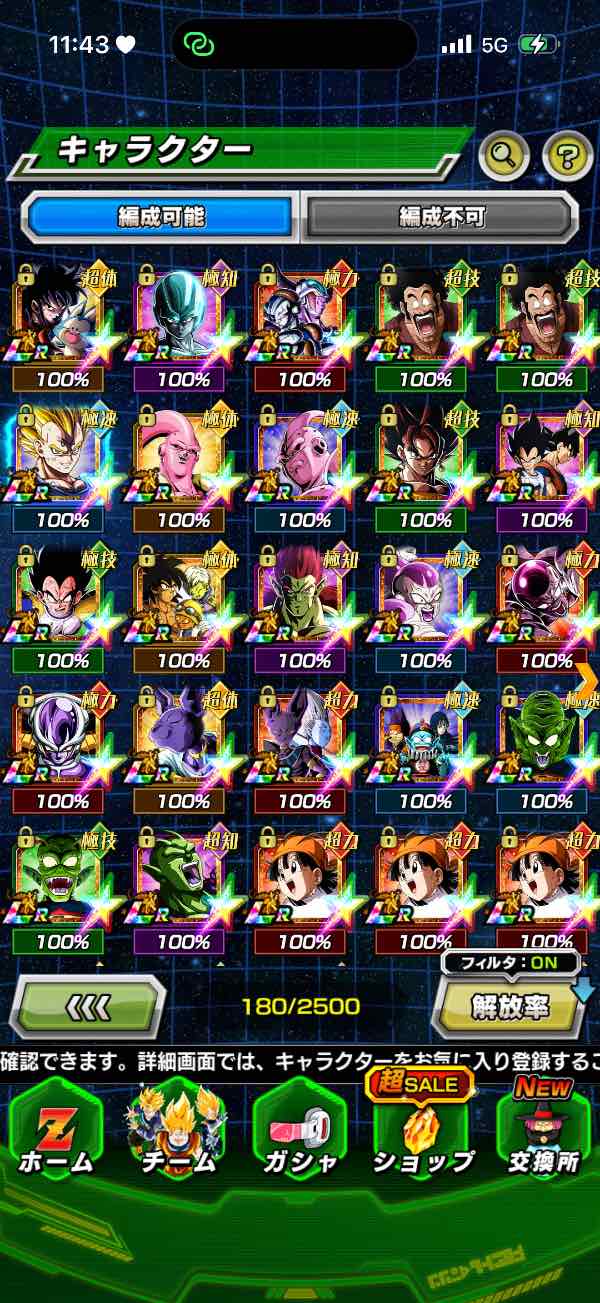Open the magnifying glass search icon
Image resolution: width=600 pixels, height=1303 pixels.
tap(505, 155)
